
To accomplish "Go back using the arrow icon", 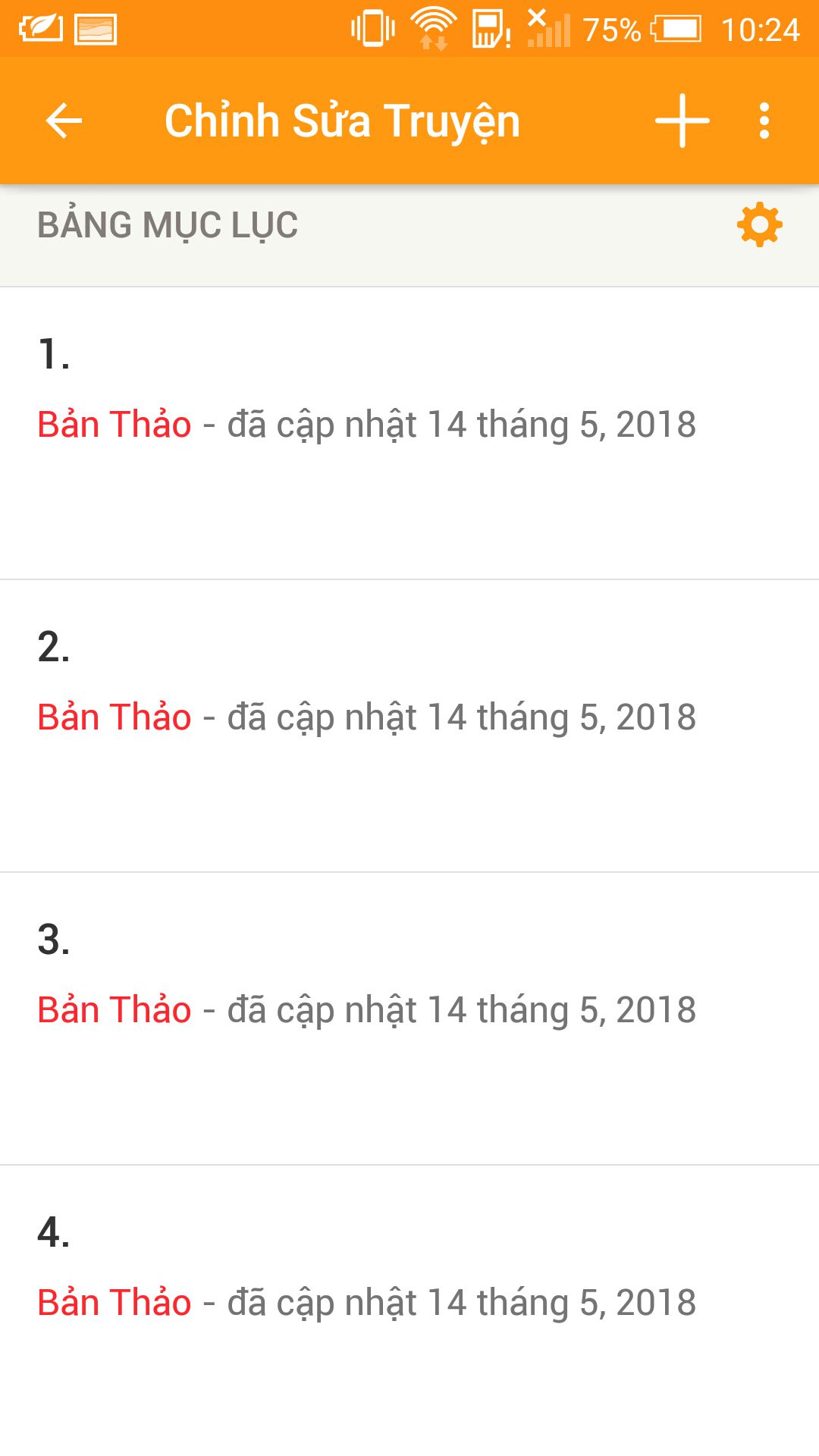I will click(64, 121).
